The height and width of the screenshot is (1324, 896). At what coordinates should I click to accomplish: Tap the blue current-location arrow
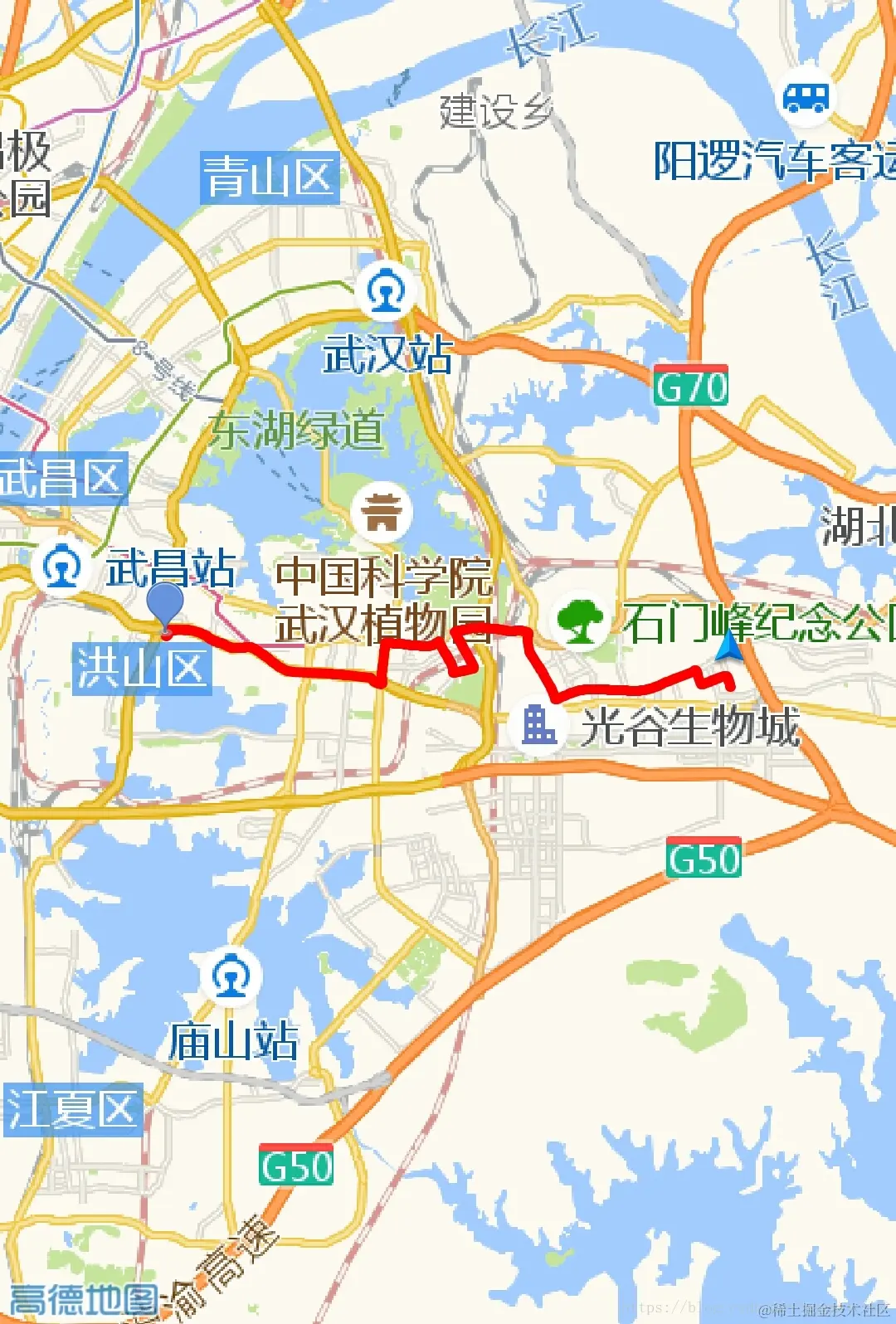pyautogui.click(x=729, y=646)
